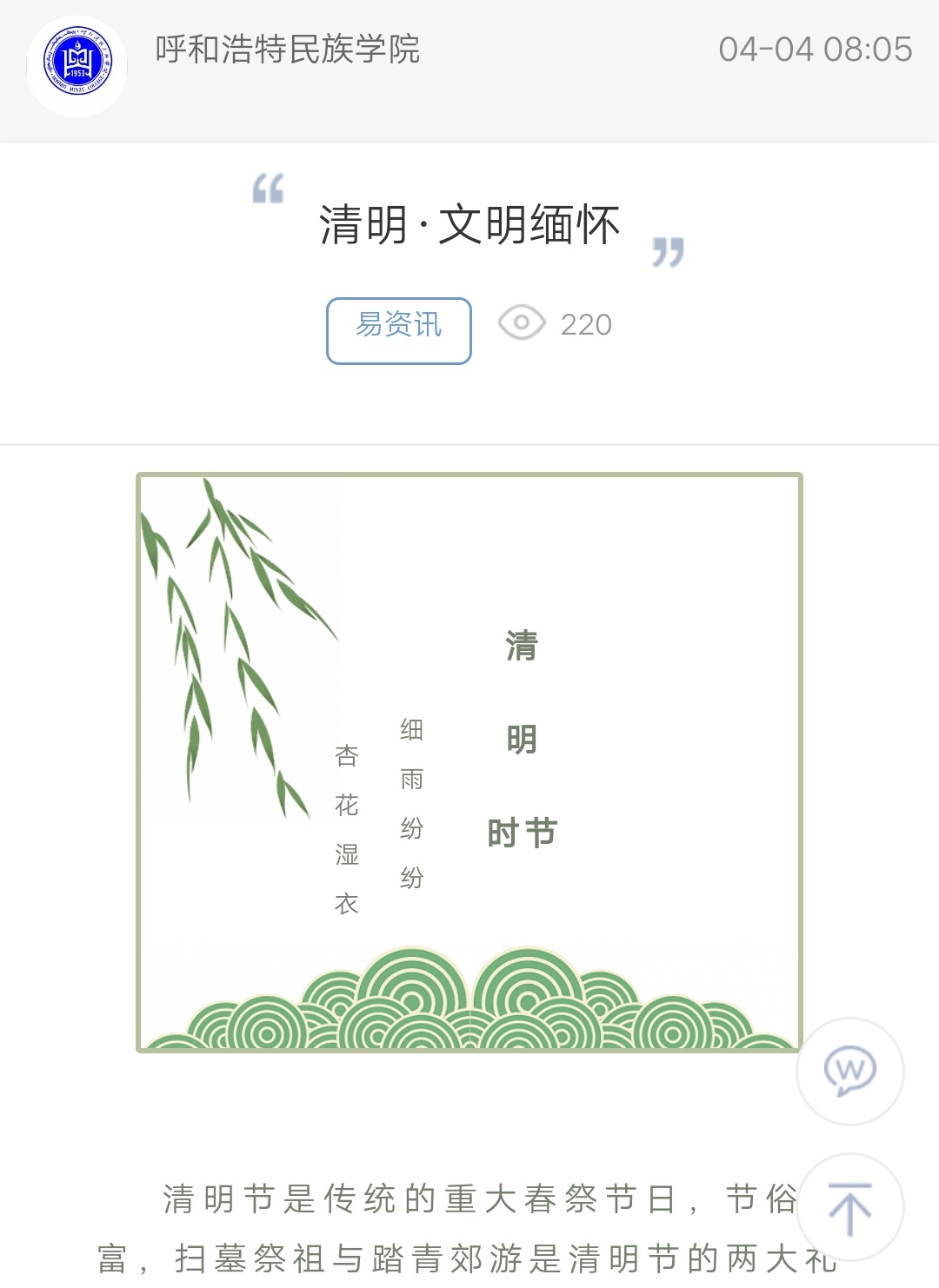Open the 清明时节 illustration image
Image resolution: width=939 pixels, height=1288 pixels.
pyautogui.click(x=469, y=762)
